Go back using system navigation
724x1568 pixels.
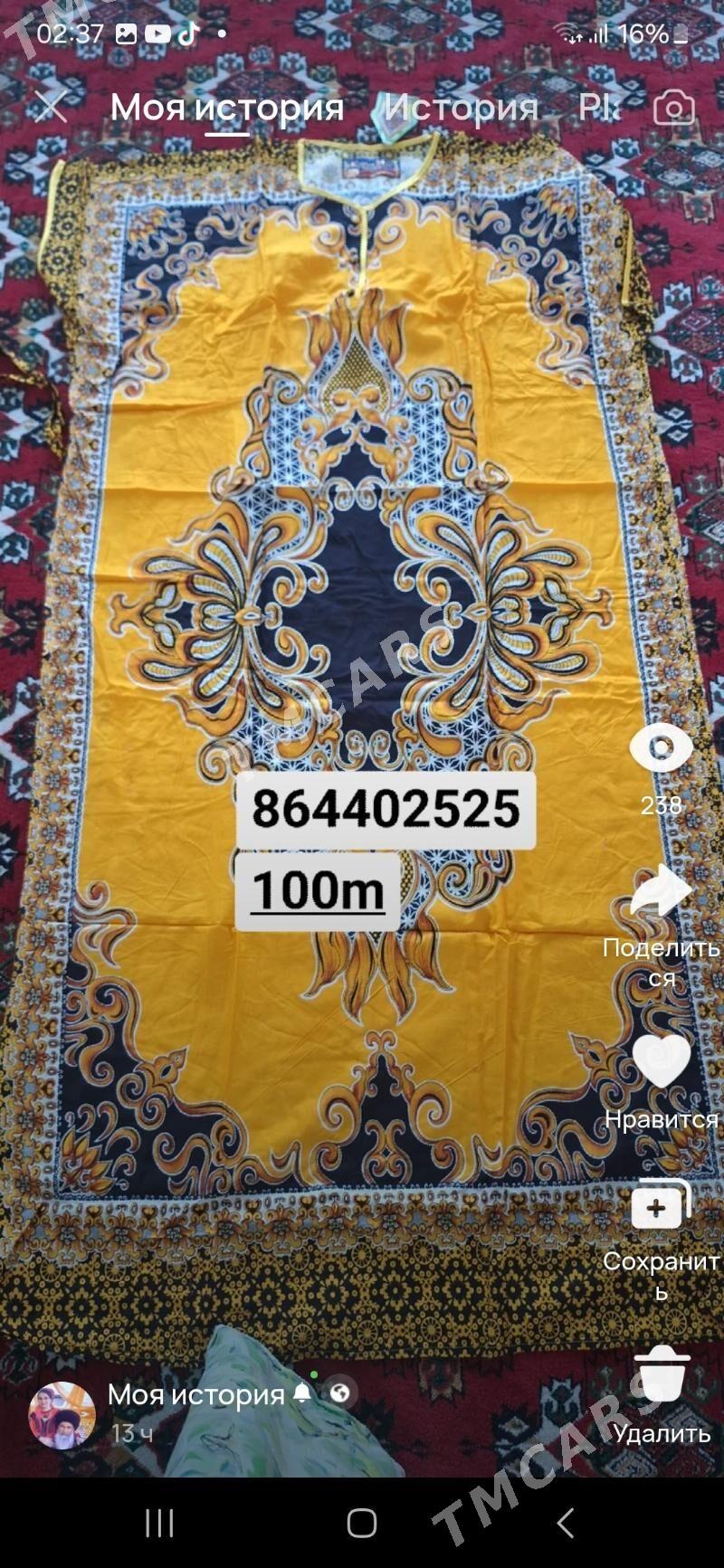[566, 1524]
